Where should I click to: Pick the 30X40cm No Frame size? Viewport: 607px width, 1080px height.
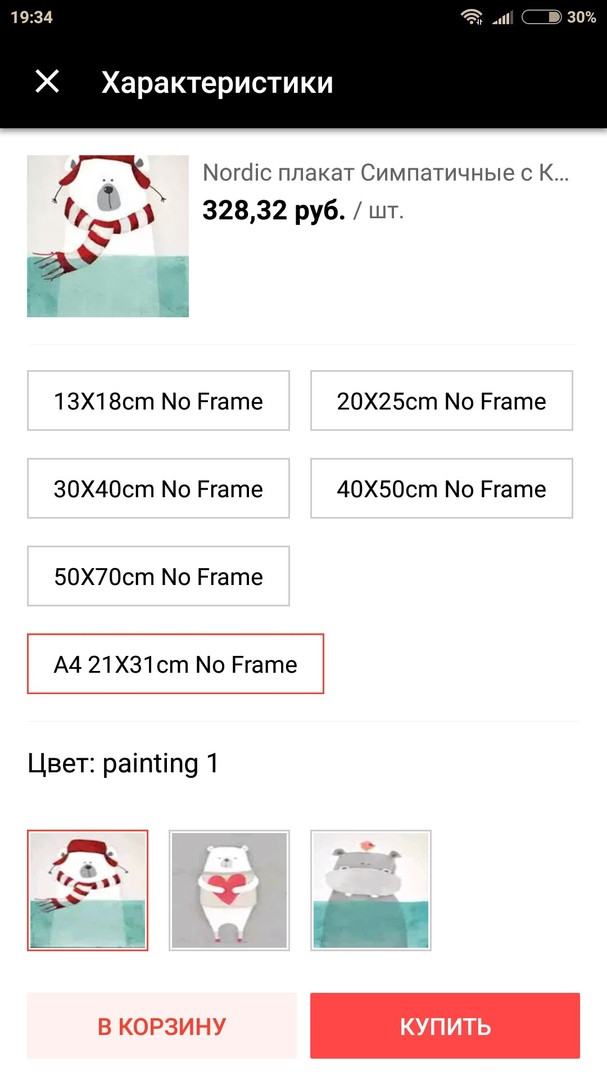[x=158, y=489]
